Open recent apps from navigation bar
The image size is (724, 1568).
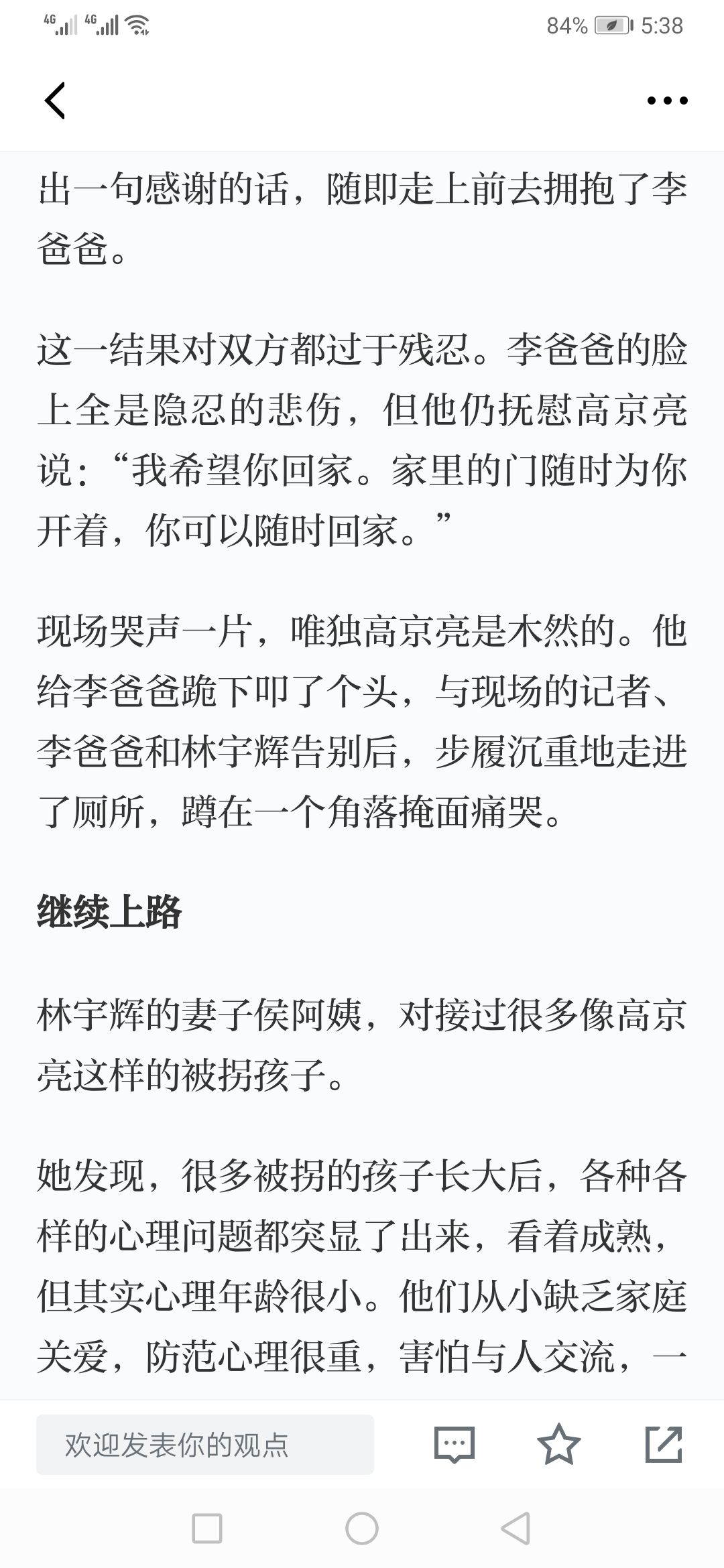coord(207,1529)
